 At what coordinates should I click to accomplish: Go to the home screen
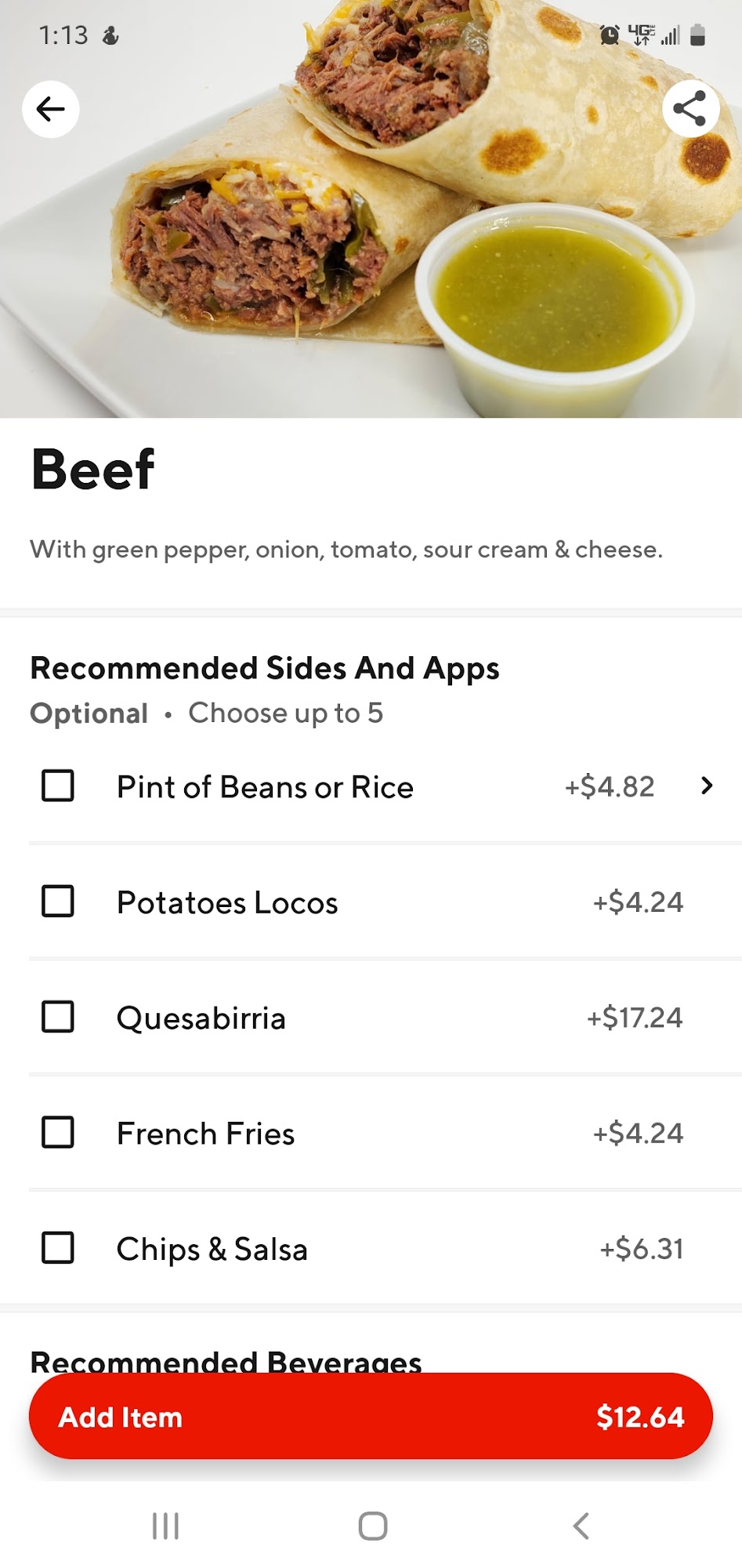(372, 1526)
